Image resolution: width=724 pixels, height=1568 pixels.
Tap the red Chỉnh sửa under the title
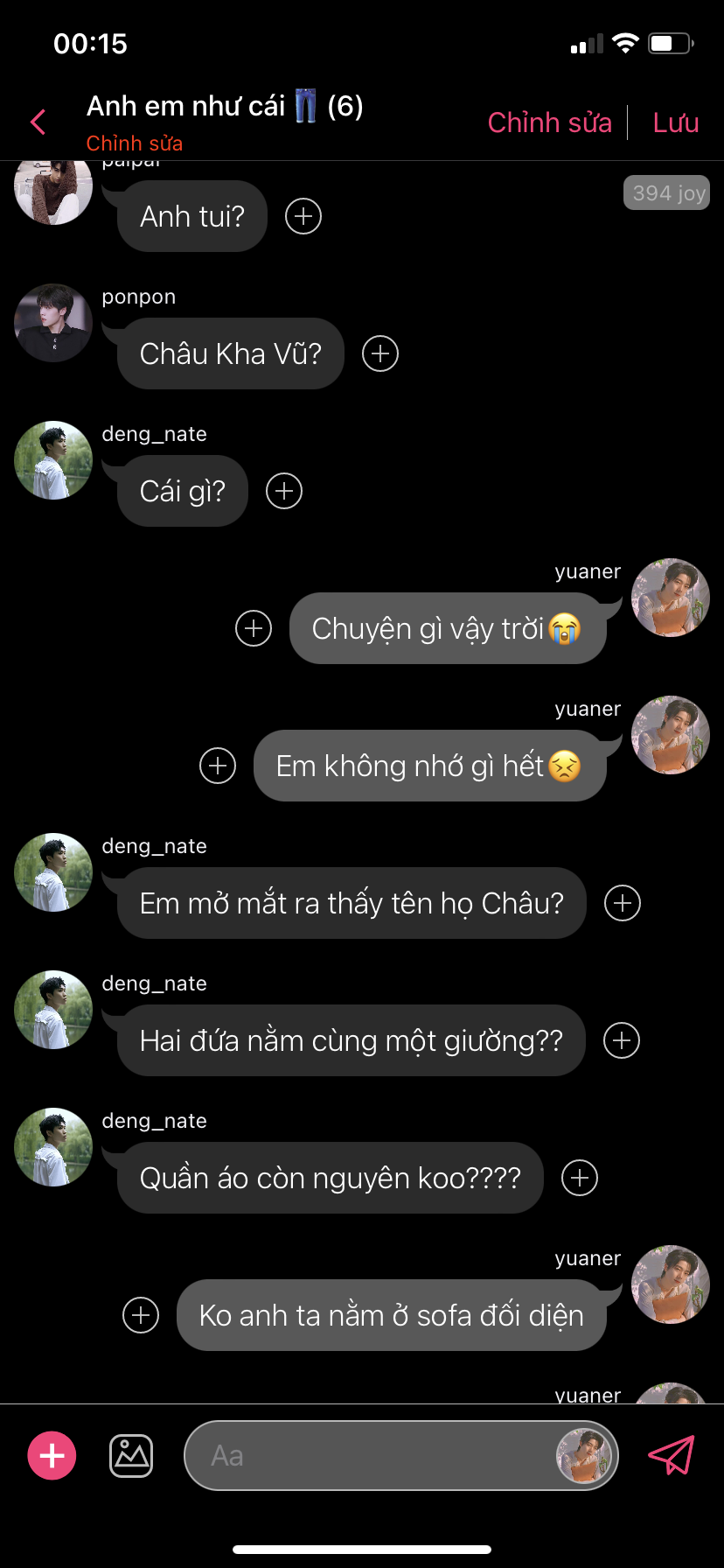134,143
